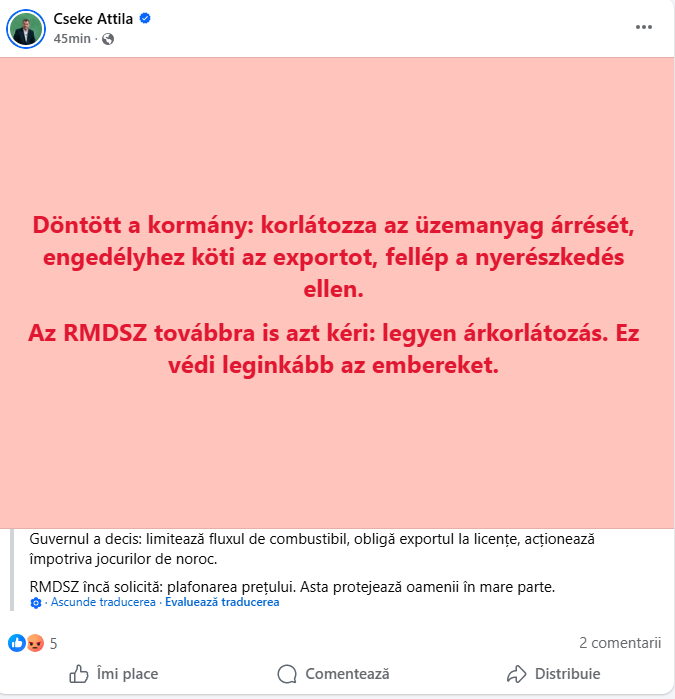The image size is (675, 699).
Task: Share the post with Distribuie
Action: coord(553,674)
